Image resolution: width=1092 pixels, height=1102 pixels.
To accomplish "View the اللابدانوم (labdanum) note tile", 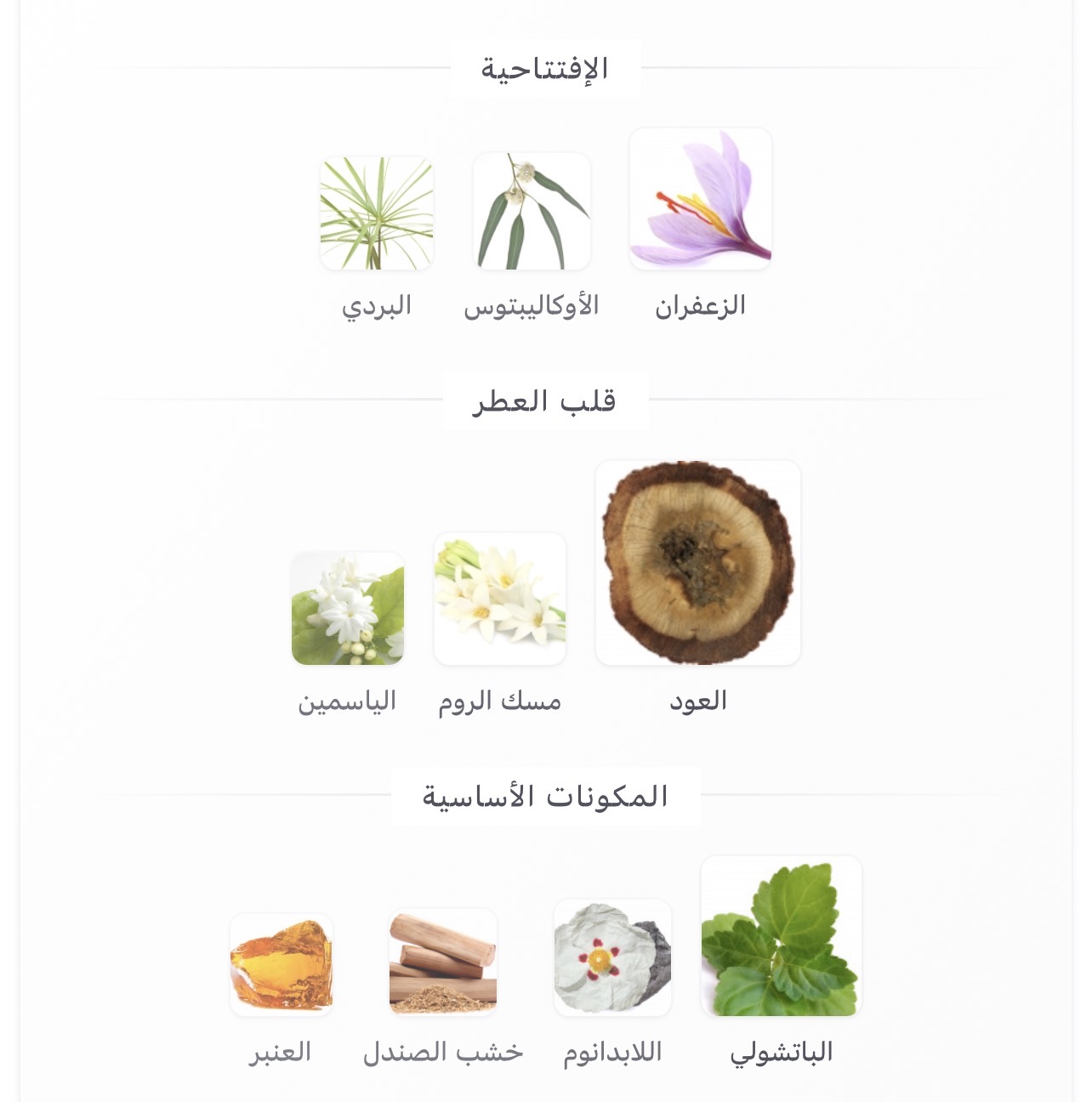I will tap(612, 958).
